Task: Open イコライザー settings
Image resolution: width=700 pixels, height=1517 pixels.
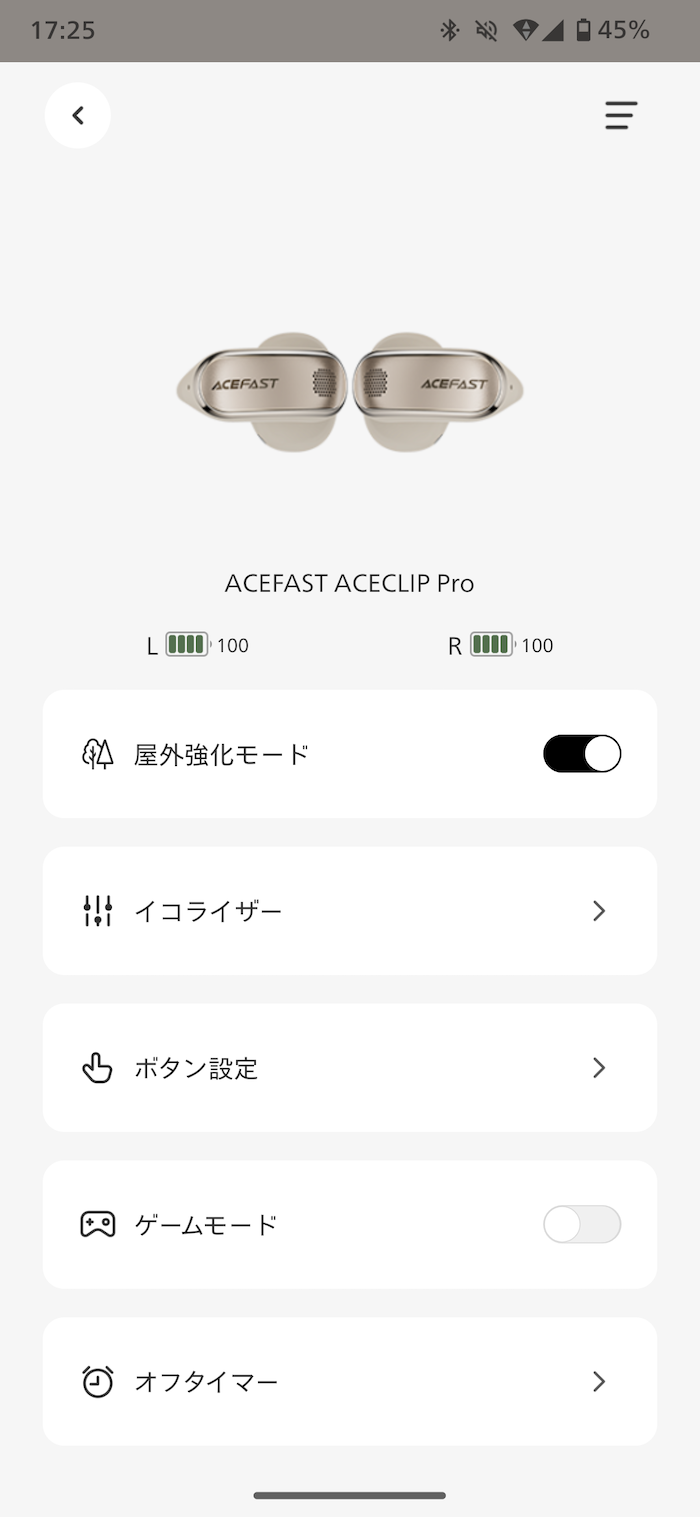Action: point(350,911)
